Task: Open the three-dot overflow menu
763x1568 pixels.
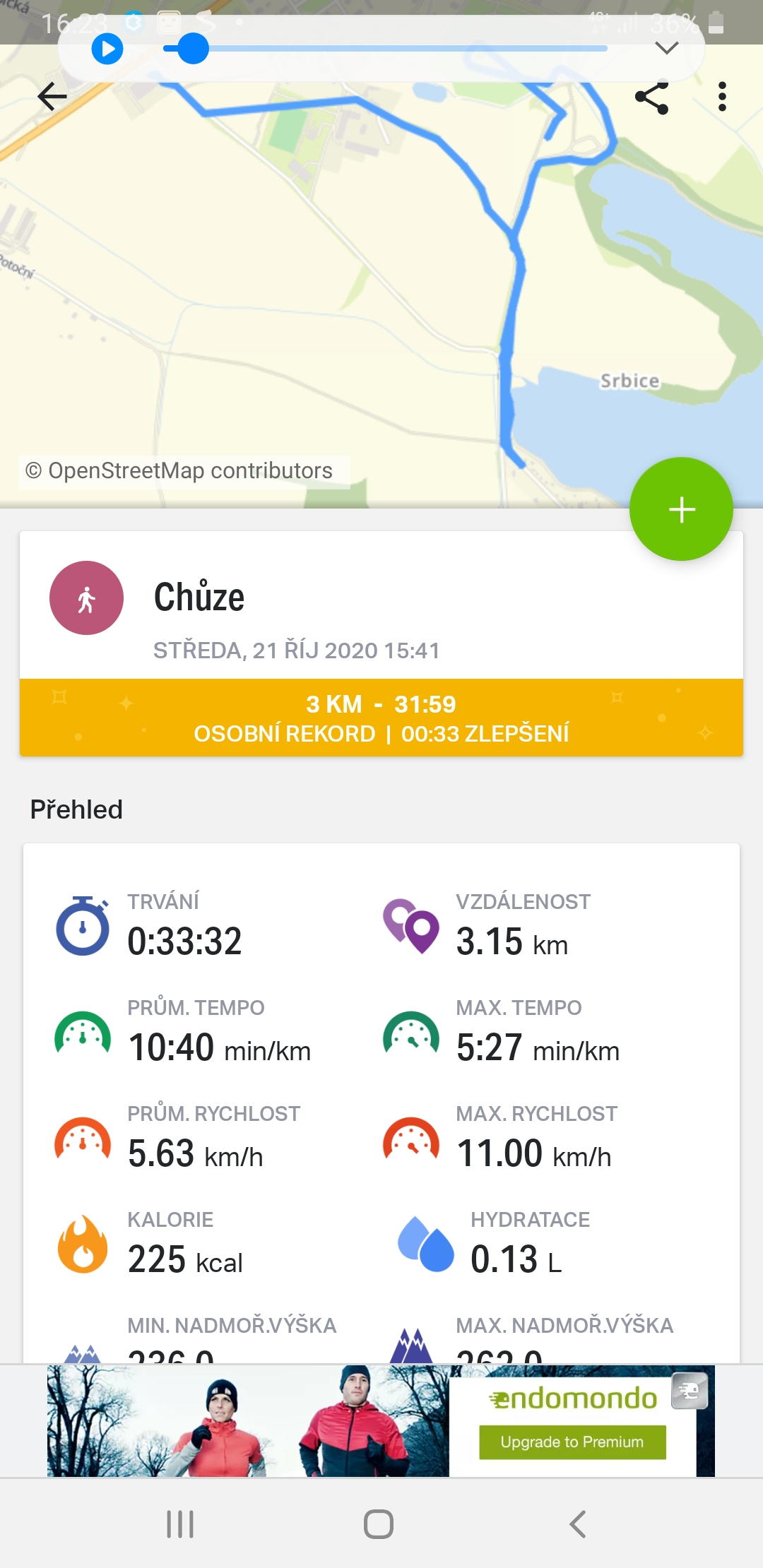Action: (x=721, y=97)
